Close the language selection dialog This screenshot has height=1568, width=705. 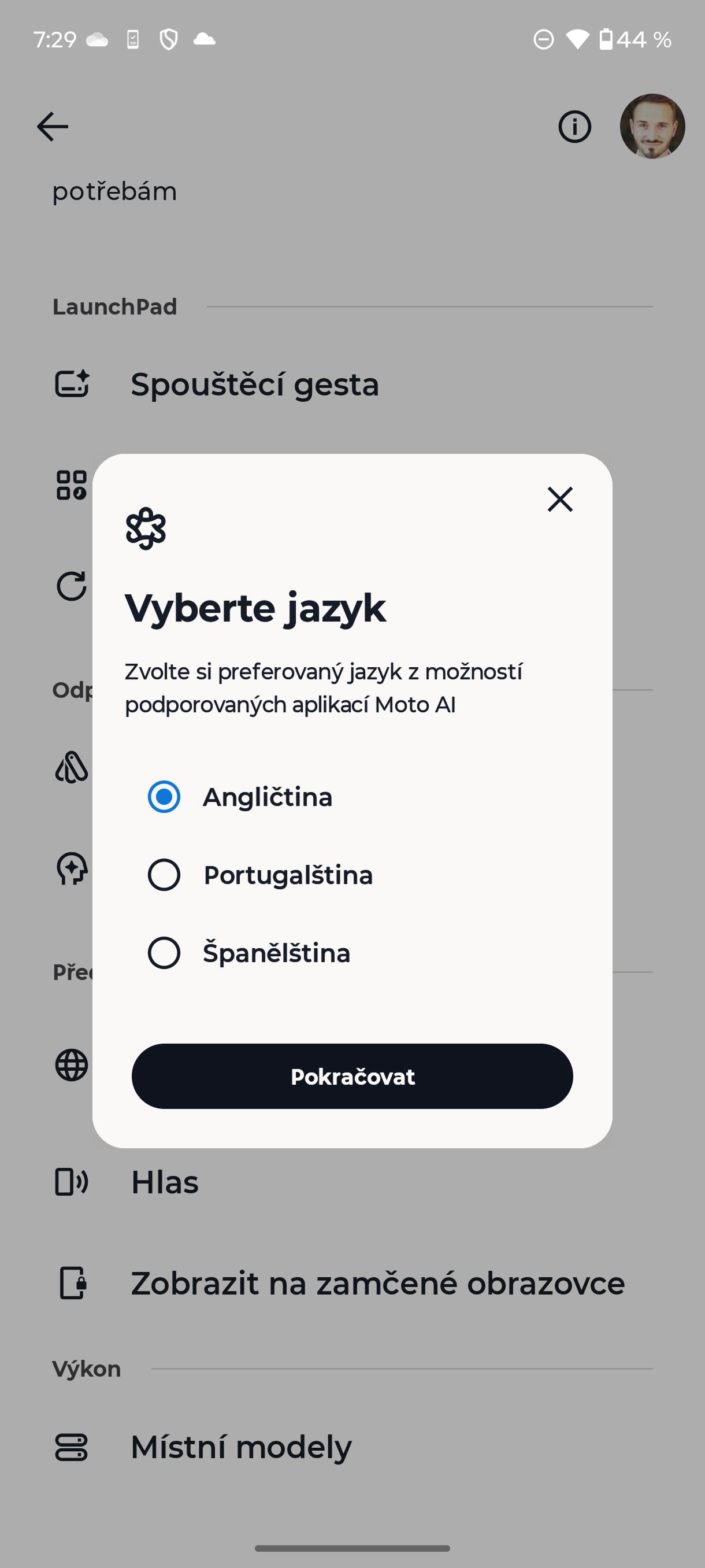pos(559,499)
